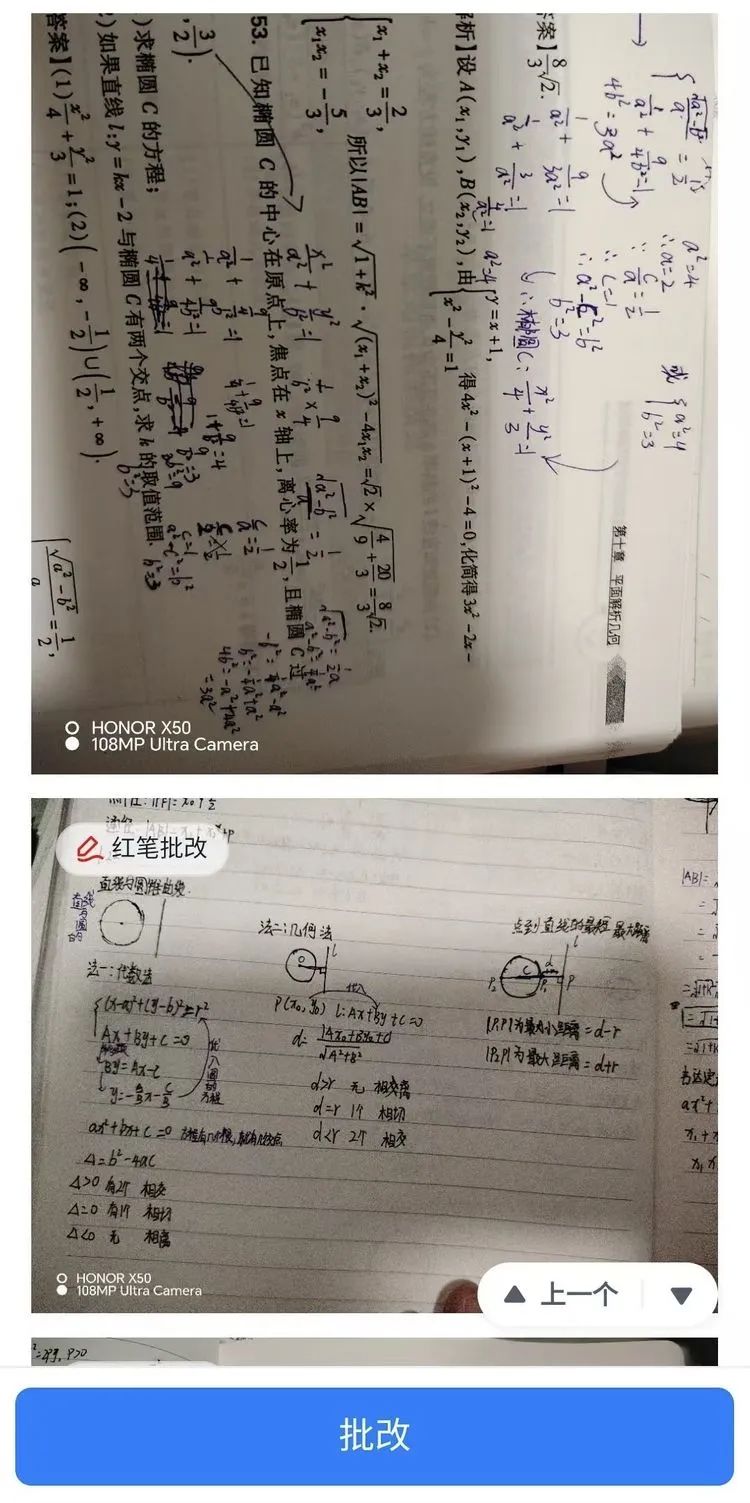Image resolution: width=750 pixels, height=1503 pixels.
Task: Open 红笔批改 on the second photo
Action: click(x=143, y=848)
